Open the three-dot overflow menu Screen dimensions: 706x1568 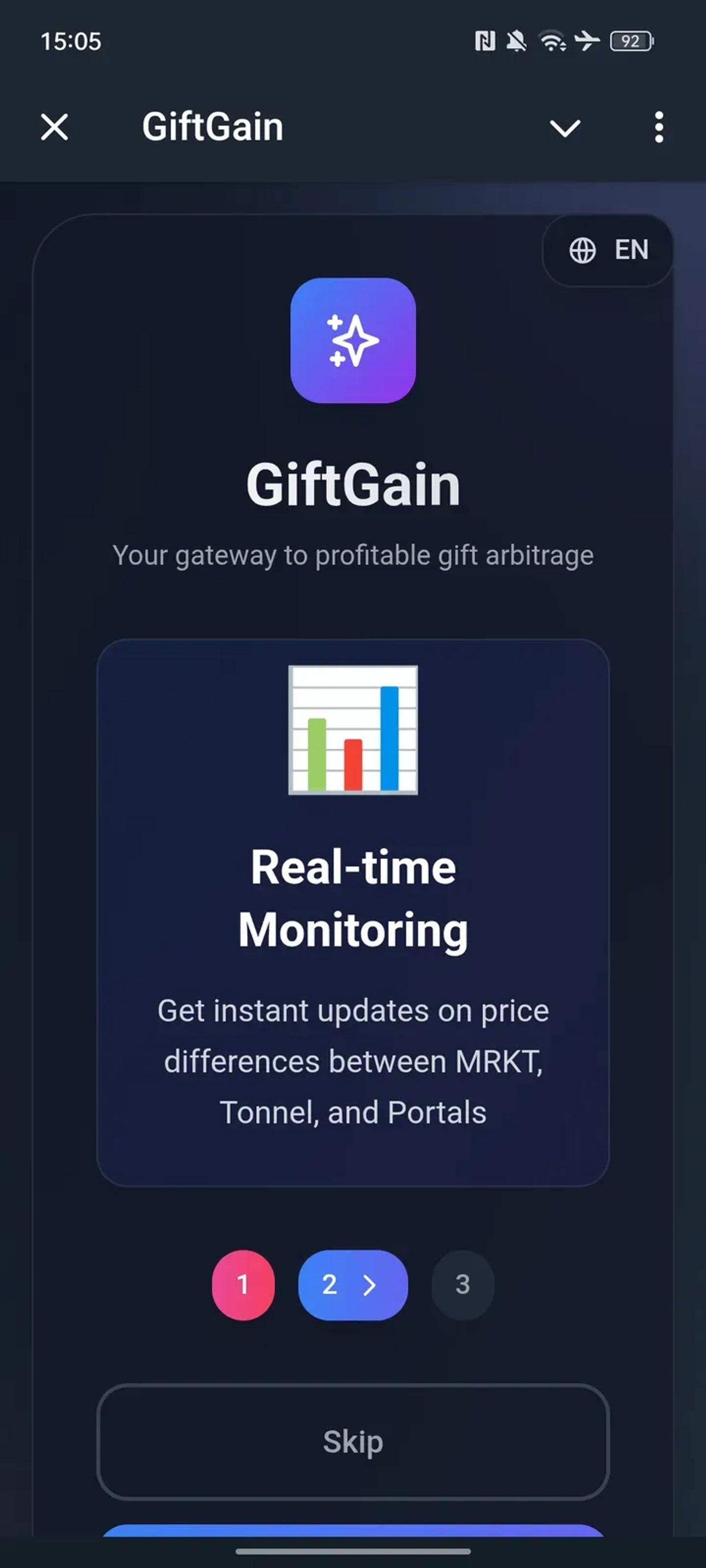(x=658, y=127)
